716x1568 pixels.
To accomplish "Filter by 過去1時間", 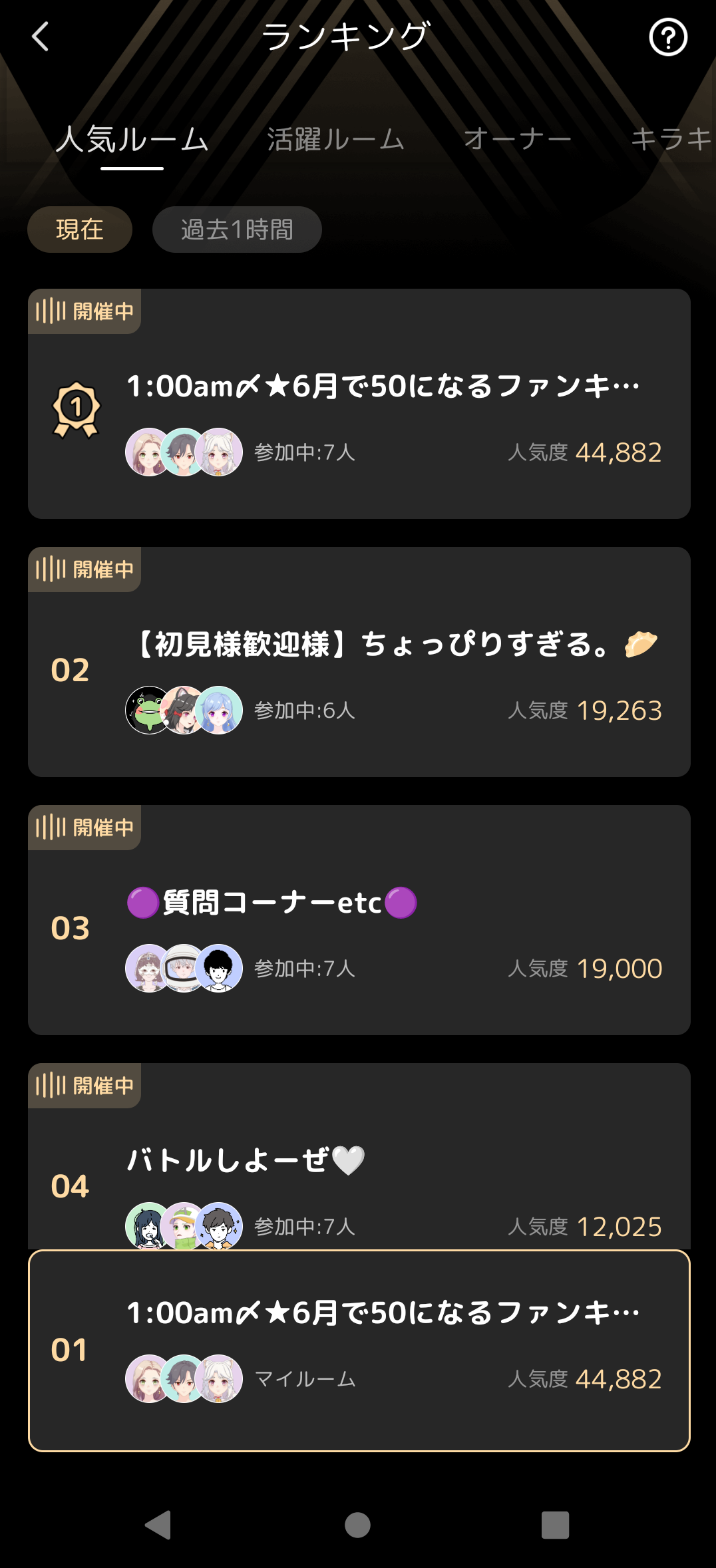I will [237, 230].
